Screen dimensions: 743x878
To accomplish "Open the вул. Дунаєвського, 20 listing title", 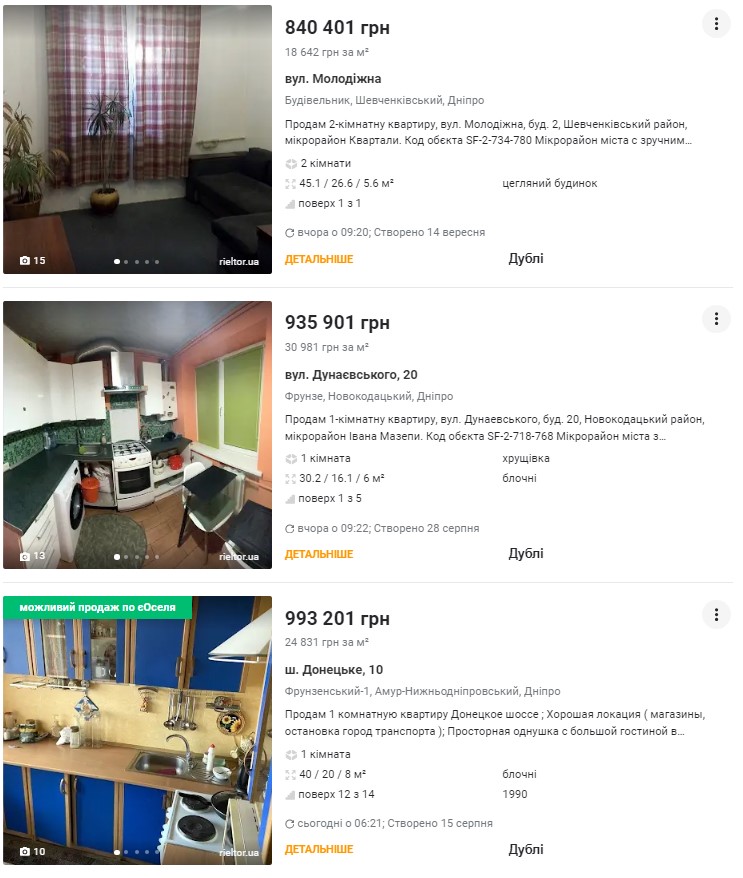I will click(x=351, y=375).
